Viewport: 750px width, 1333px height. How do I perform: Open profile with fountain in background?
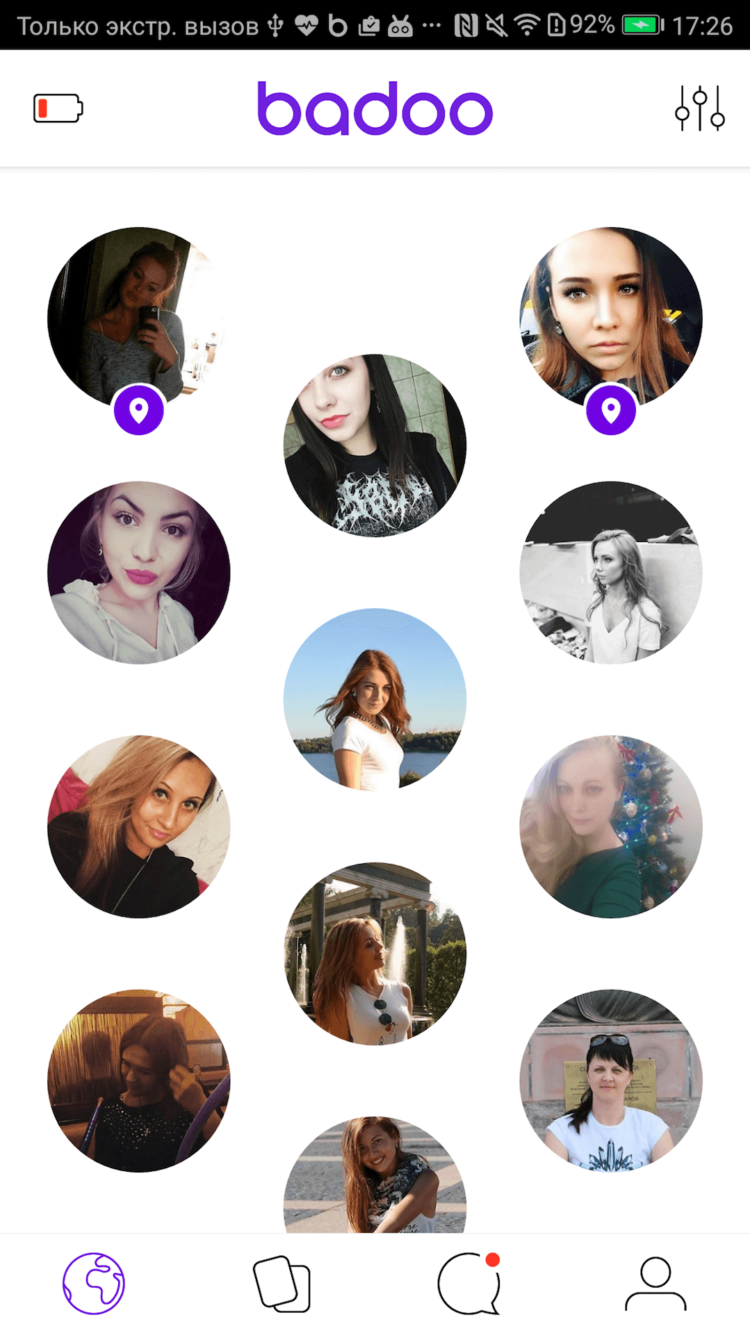point(375,954)
